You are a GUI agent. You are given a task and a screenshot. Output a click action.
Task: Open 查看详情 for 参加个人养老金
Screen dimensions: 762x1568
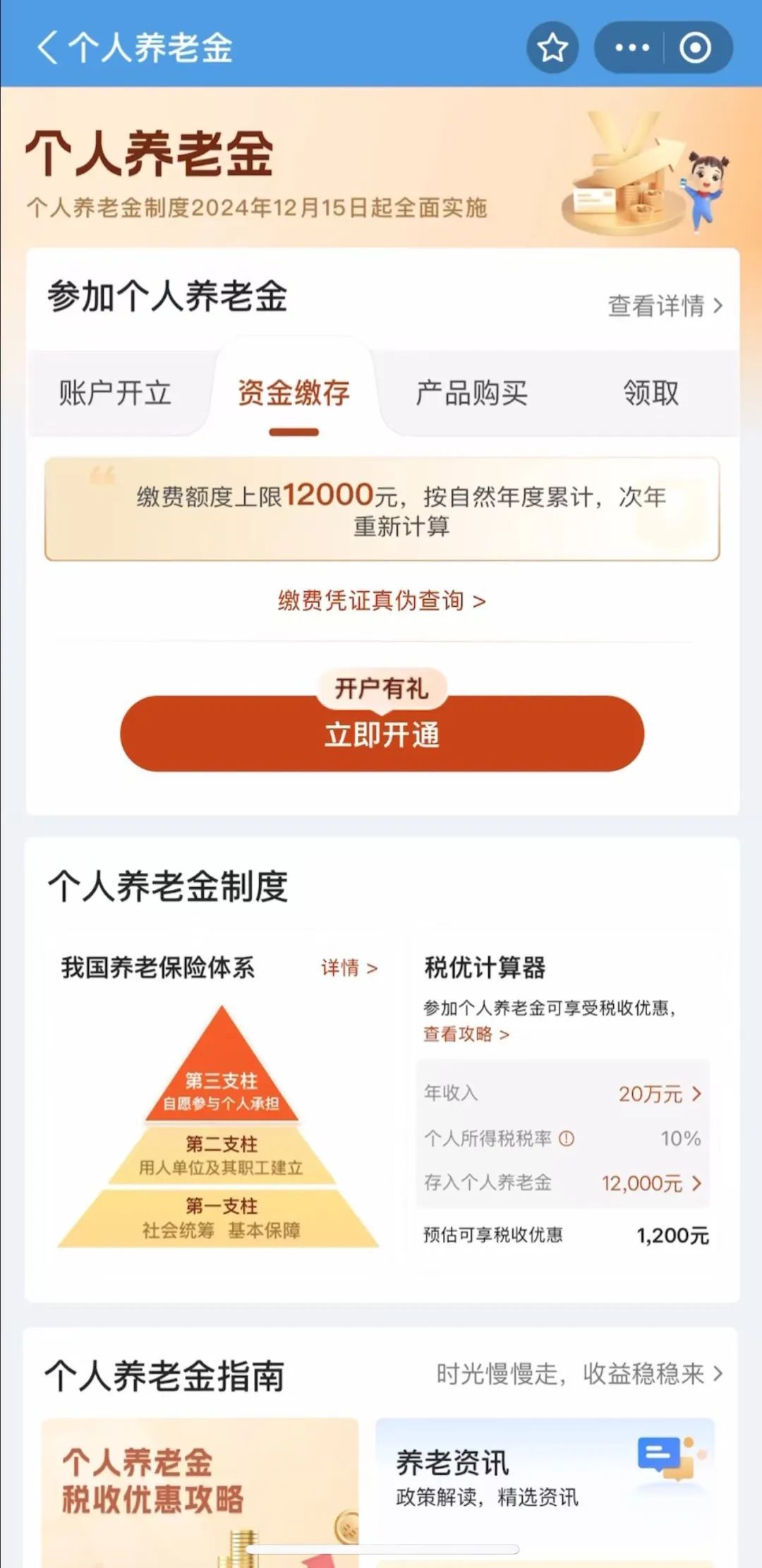point(665,306)
